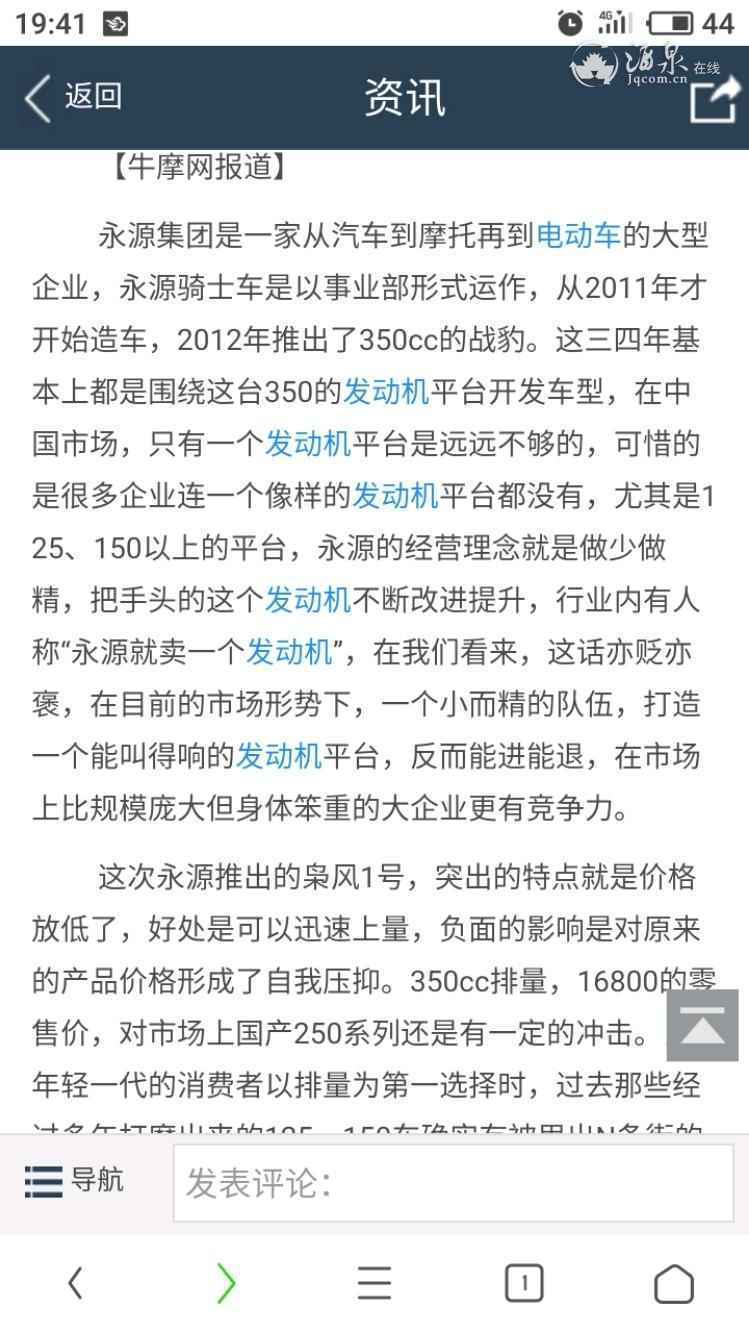The width and height of the screenshot is (749, 1333).
Task: Open the browser menu with three lines
Action: pos(374,1283)
